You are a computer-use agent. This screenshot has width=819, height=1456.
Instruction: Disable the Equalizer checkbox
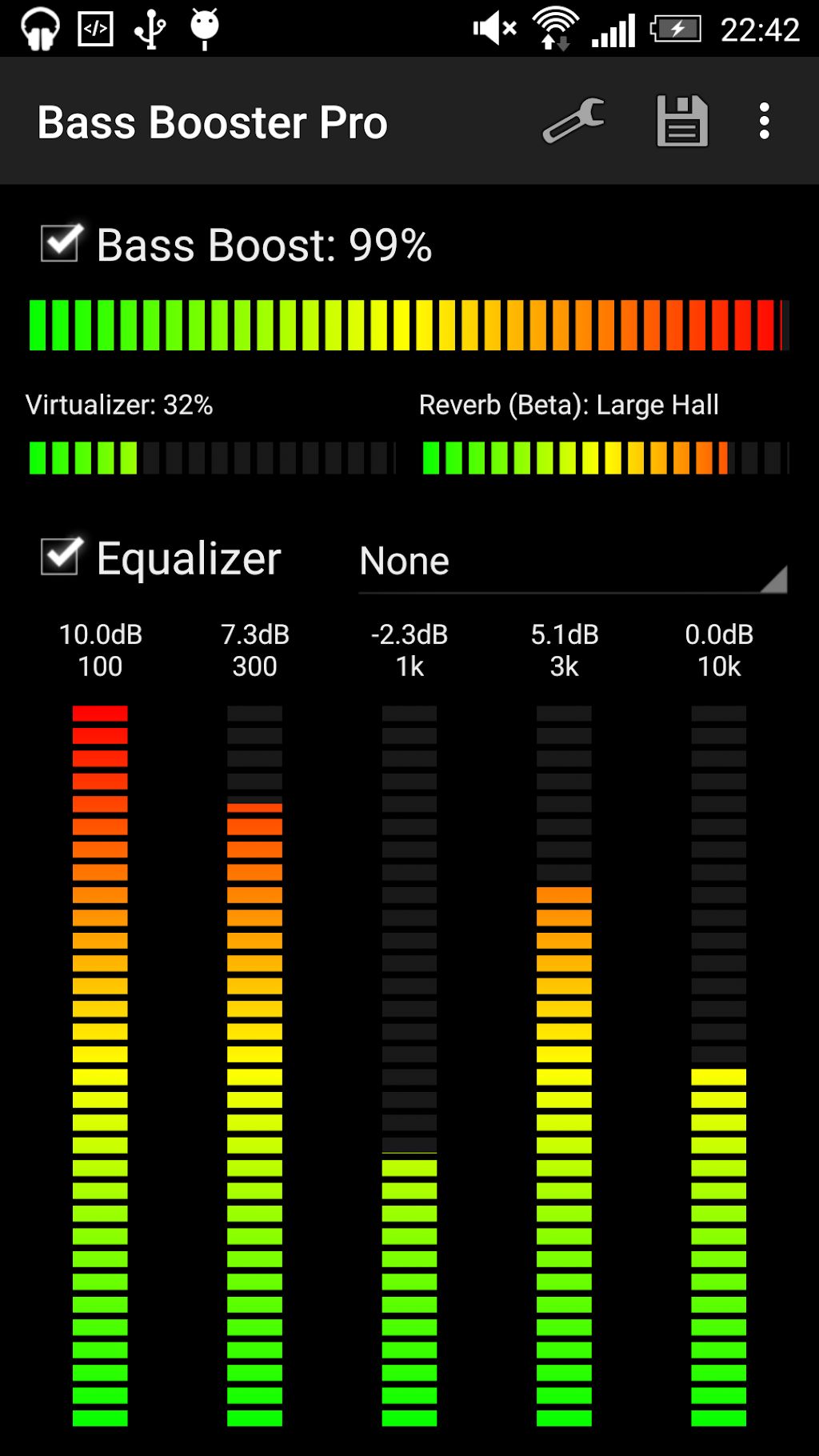pyautogui.click(x=62, y=556)
